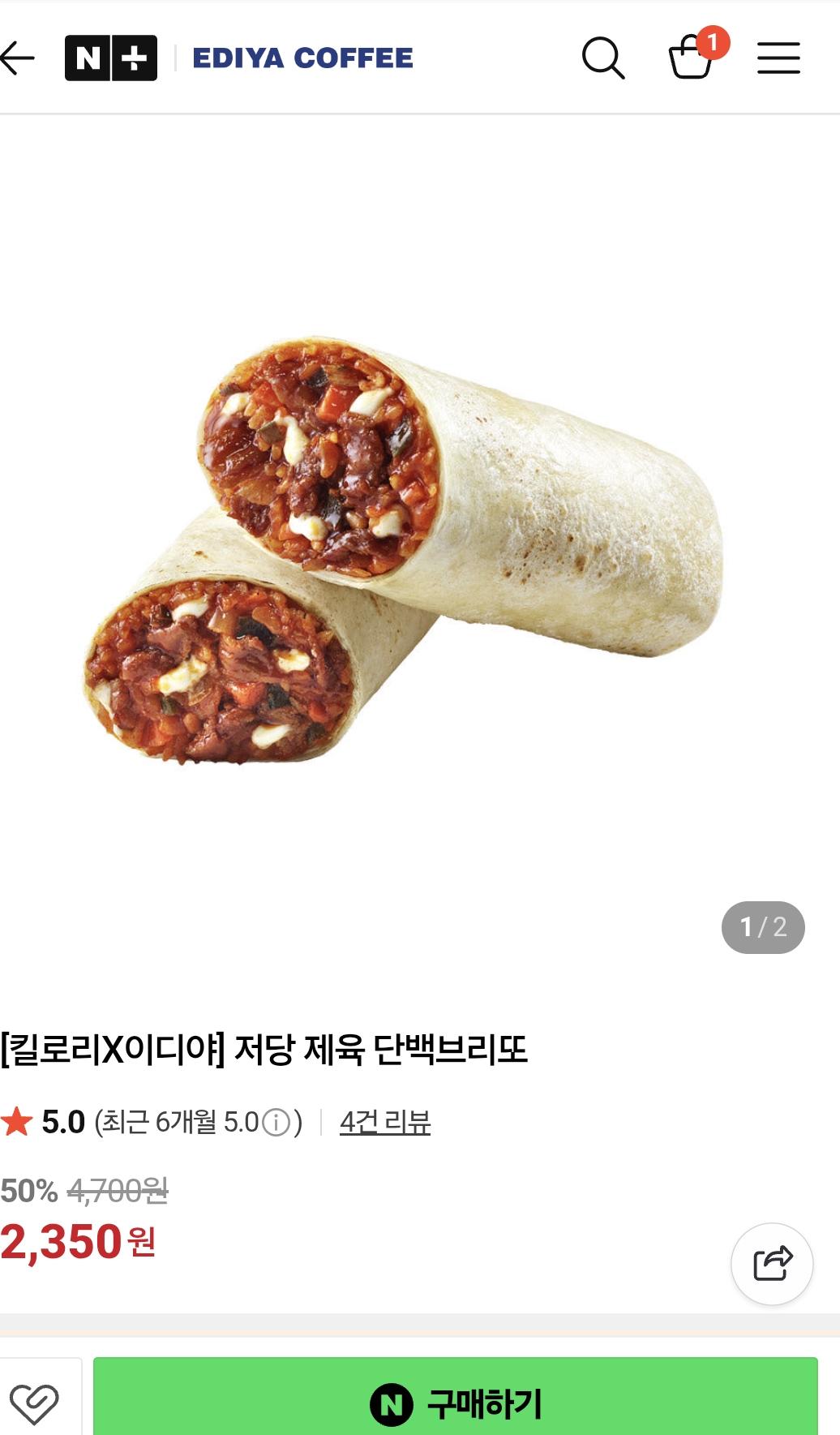Tap the rating info icon
The height and width of the screenshot is (1435, 840).
[276, 1123]
